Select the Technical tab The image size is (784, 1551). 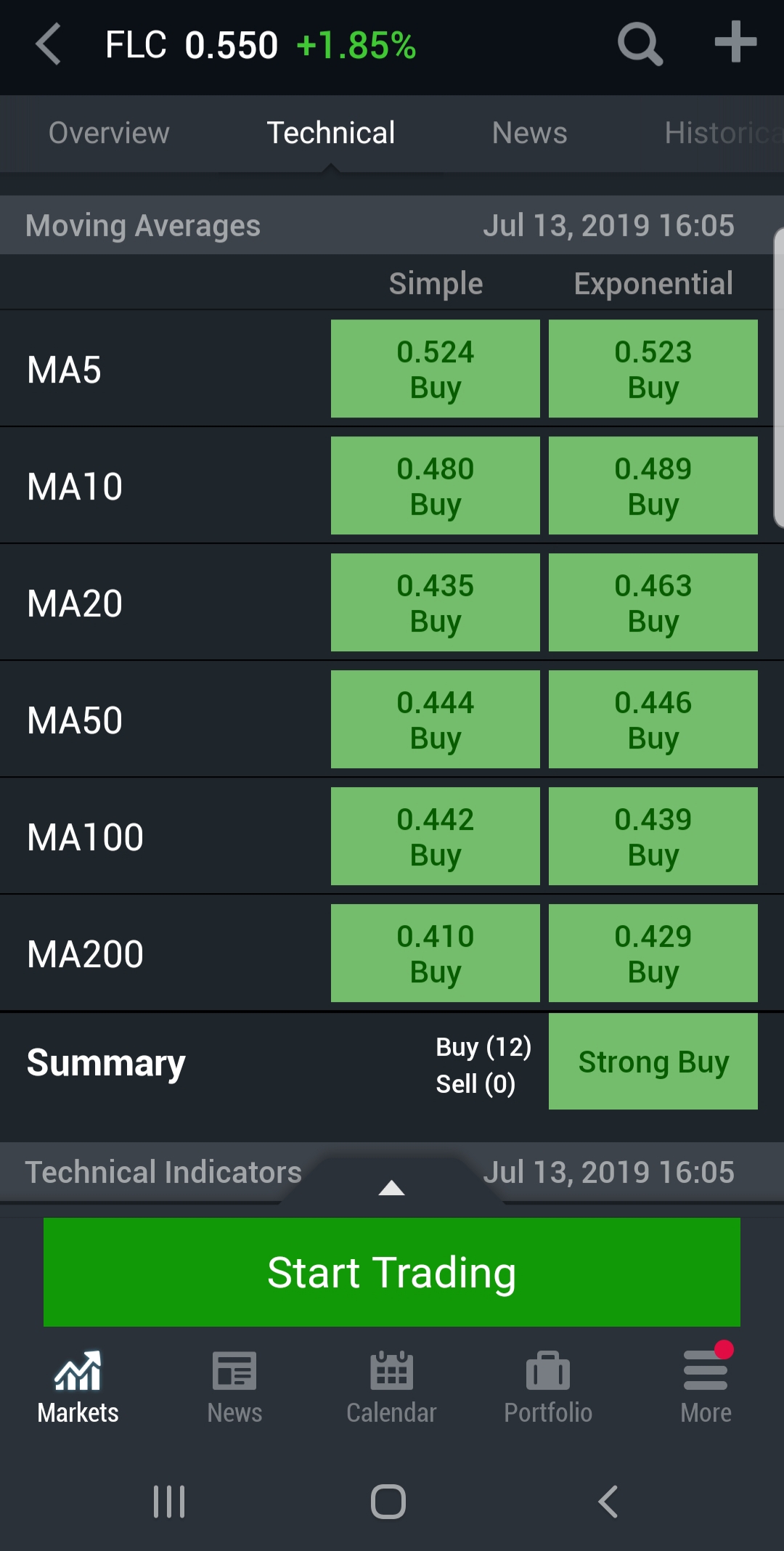pos(331,133)
